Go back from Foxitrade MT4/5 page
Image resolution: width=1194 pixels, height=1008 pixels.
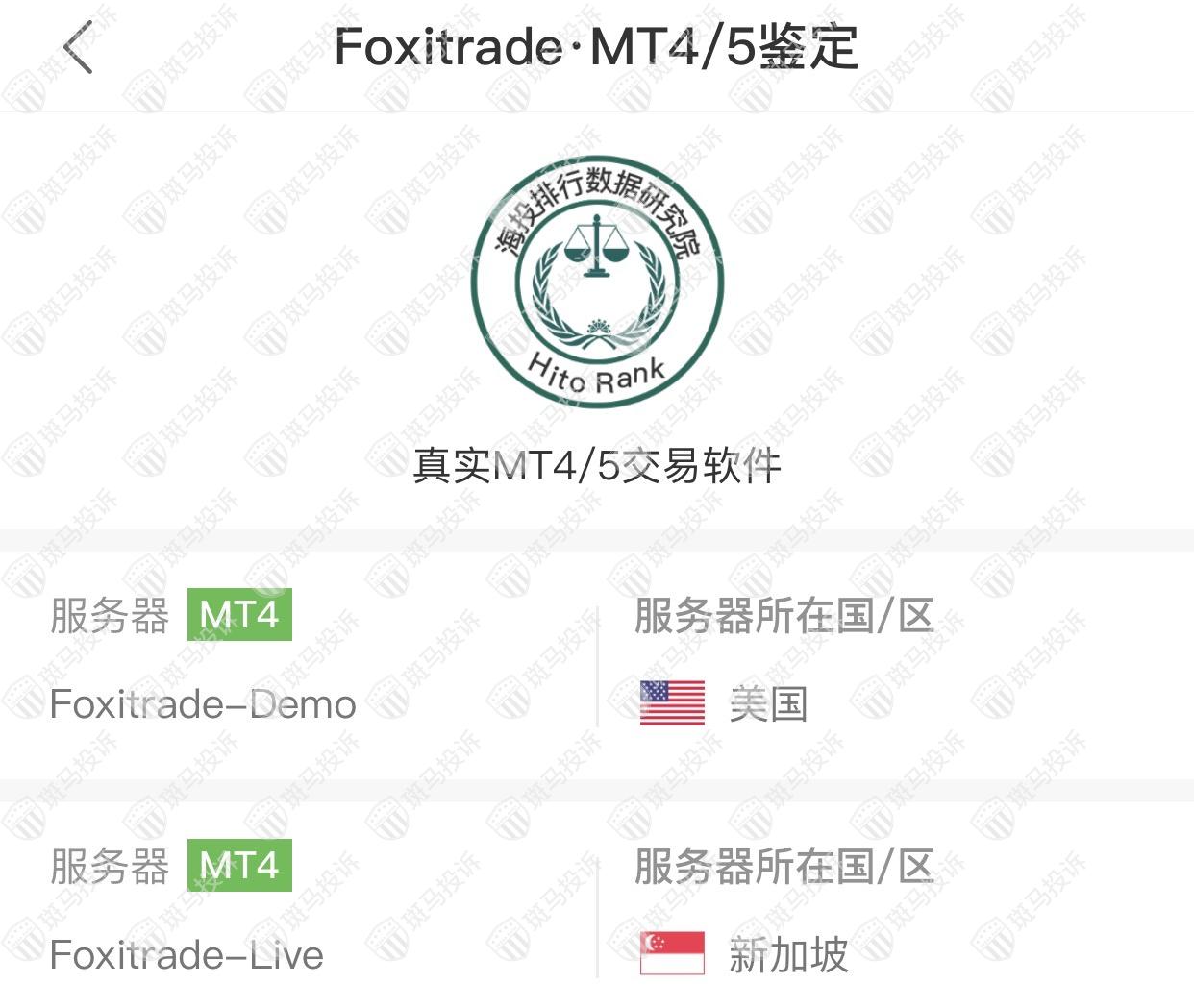pos(78,46)
